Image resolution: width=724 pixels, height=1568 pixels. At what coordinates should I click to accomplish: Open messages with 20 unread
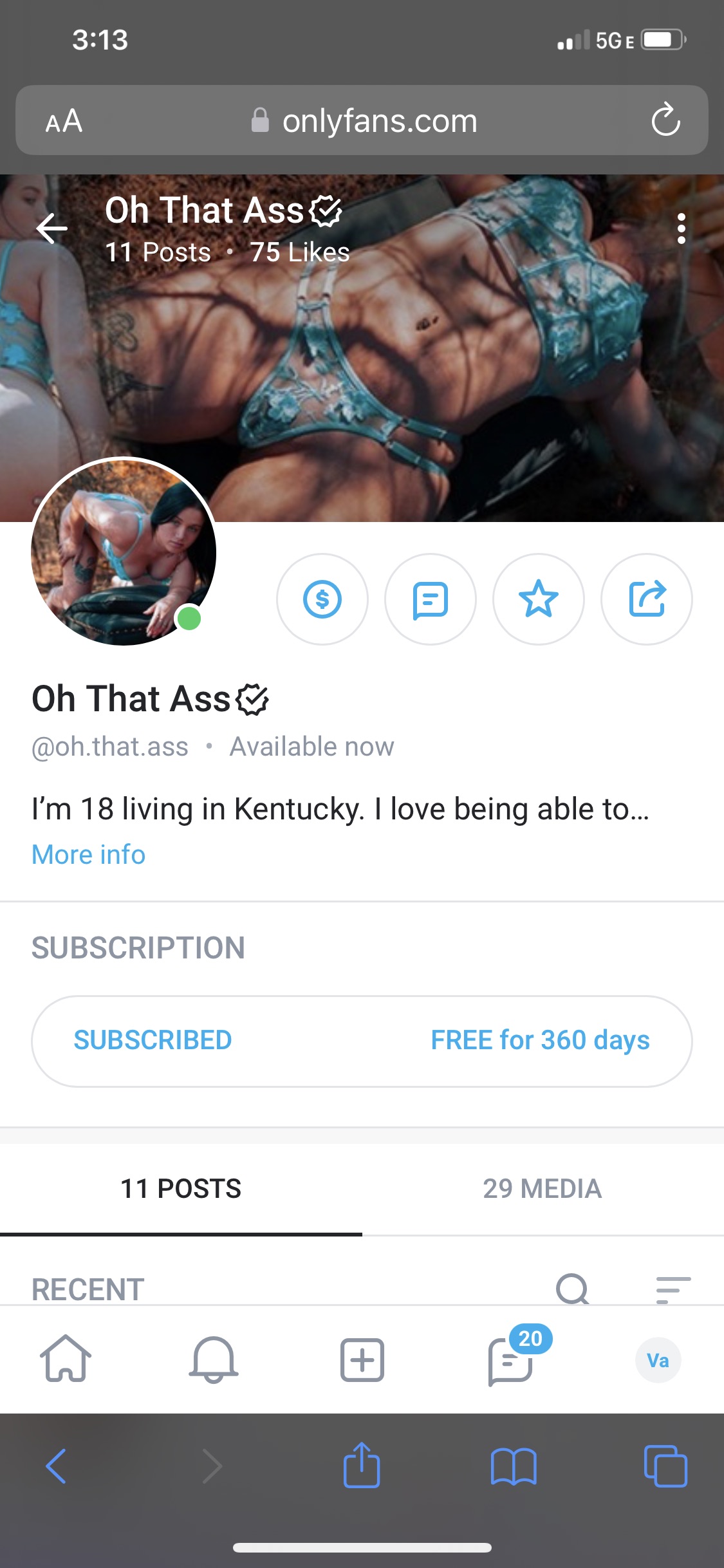[511, 1359]
